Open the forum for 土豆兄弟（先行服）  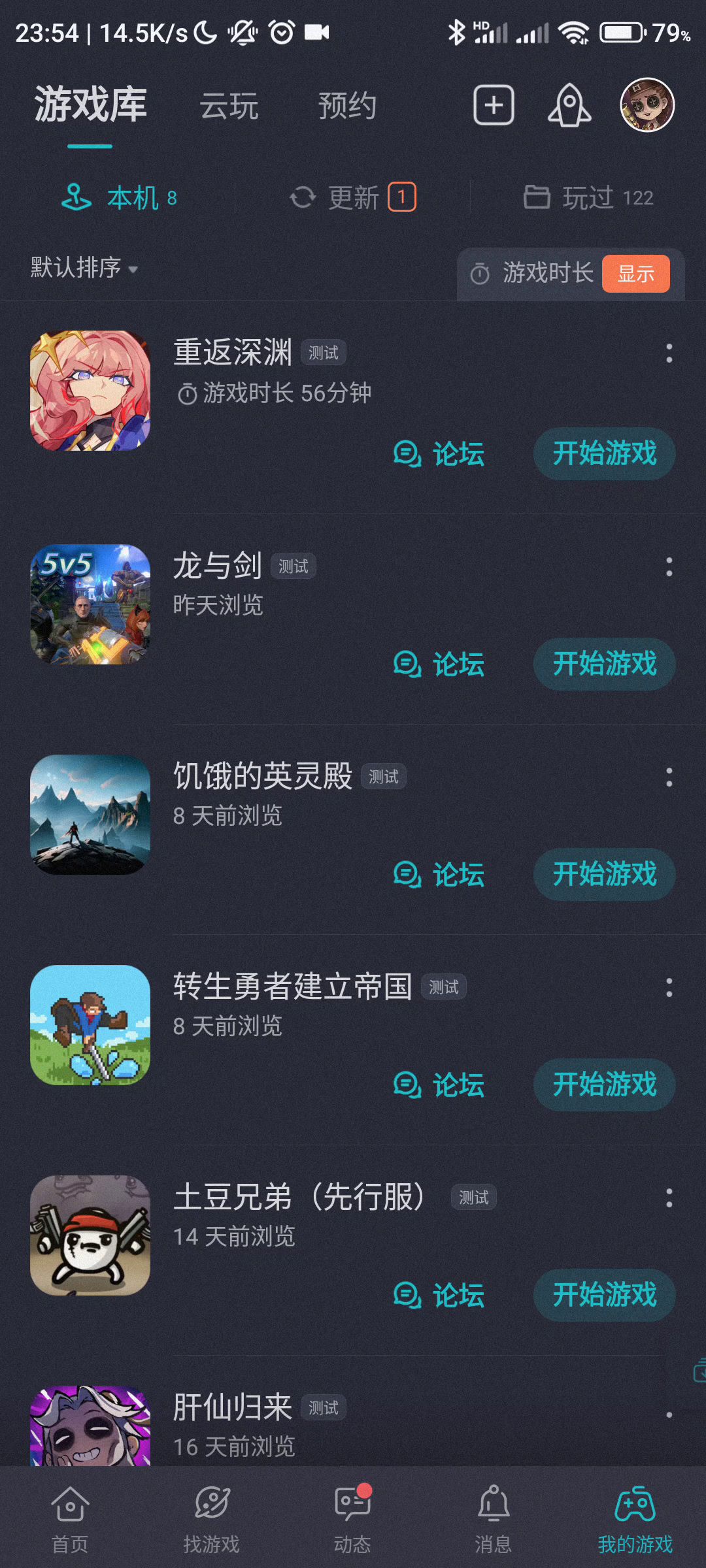(439, 1296)
